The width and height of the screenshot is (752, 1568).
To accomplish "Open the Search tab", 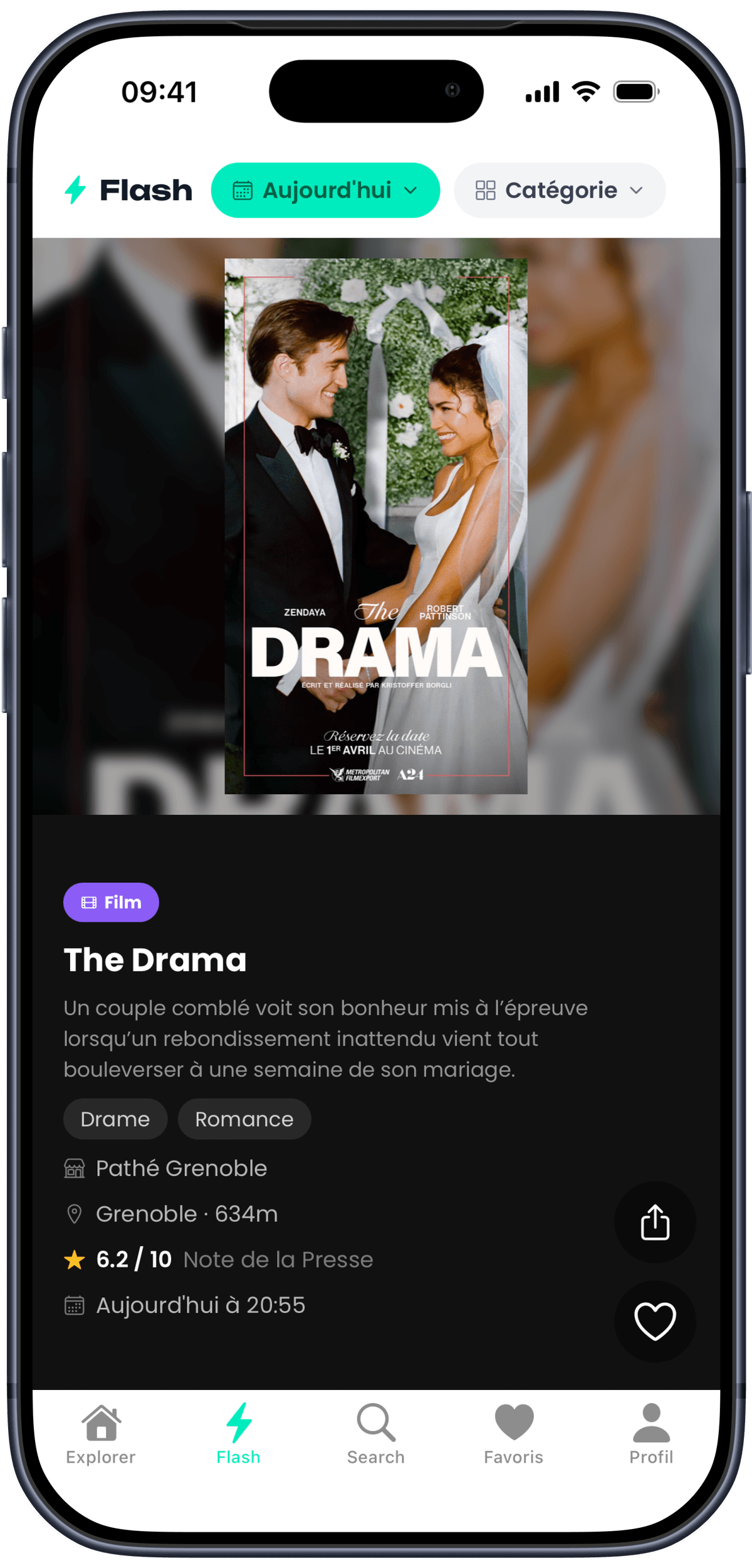I will 376,1434.
